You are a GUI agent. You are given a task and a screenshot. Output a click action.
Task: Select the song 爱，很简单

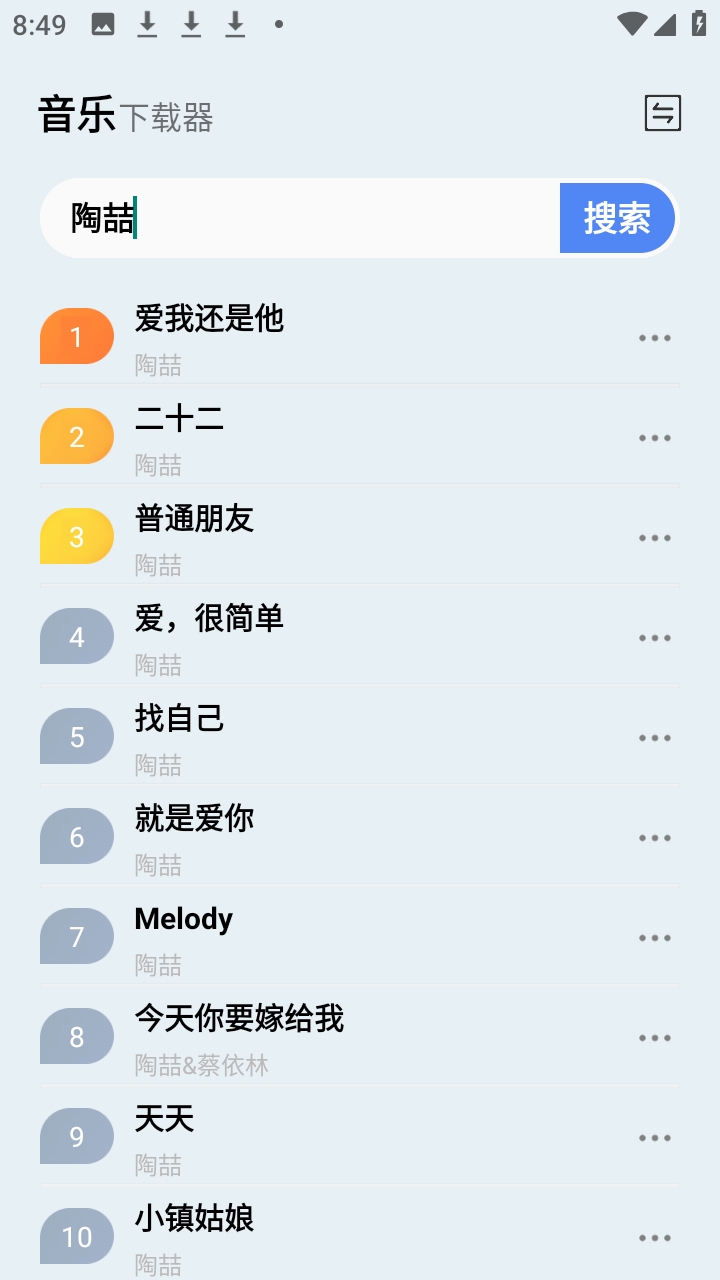pos(209,618)
